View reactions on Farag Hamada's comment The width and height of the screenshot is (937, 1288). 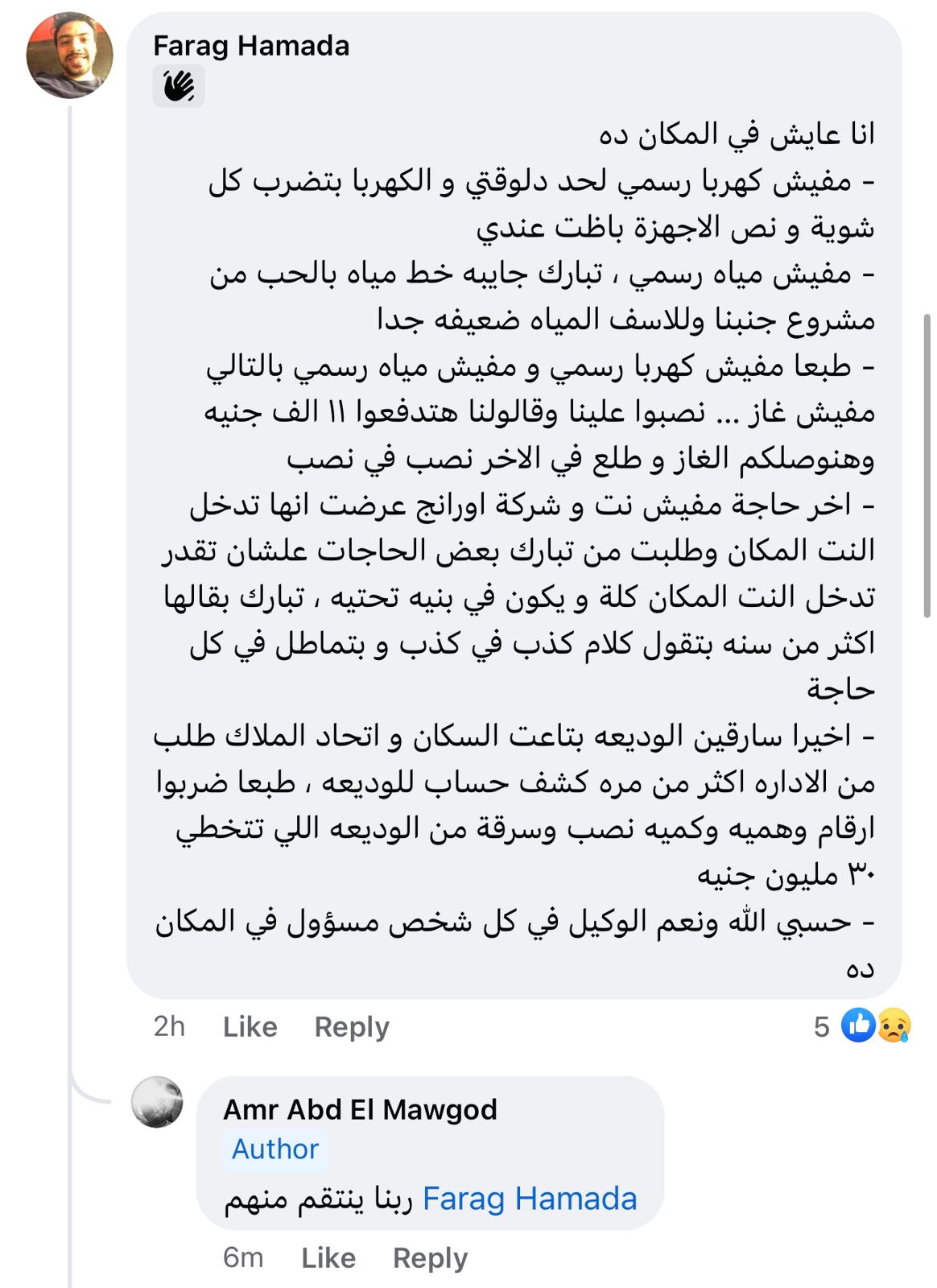tap(875, 1026)
